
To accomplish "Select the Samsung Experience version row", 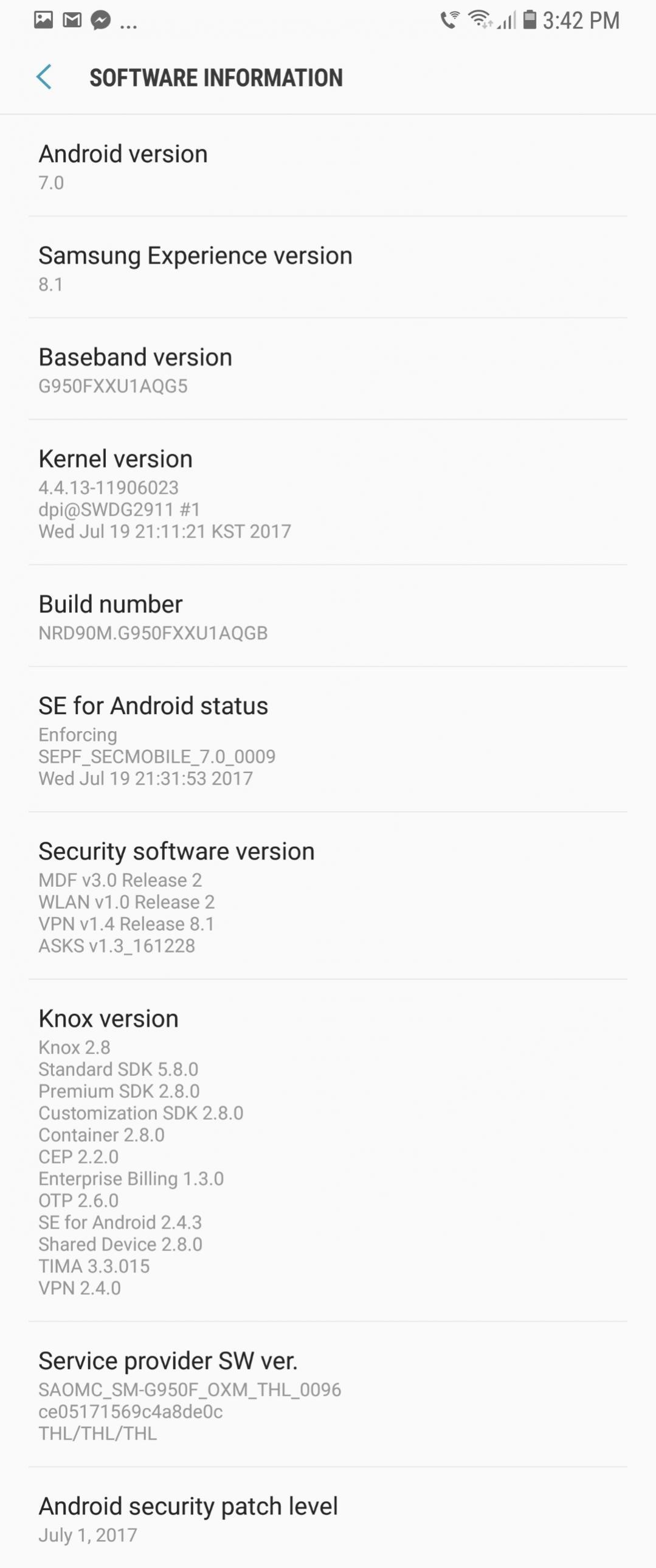I will pos(327,268).
